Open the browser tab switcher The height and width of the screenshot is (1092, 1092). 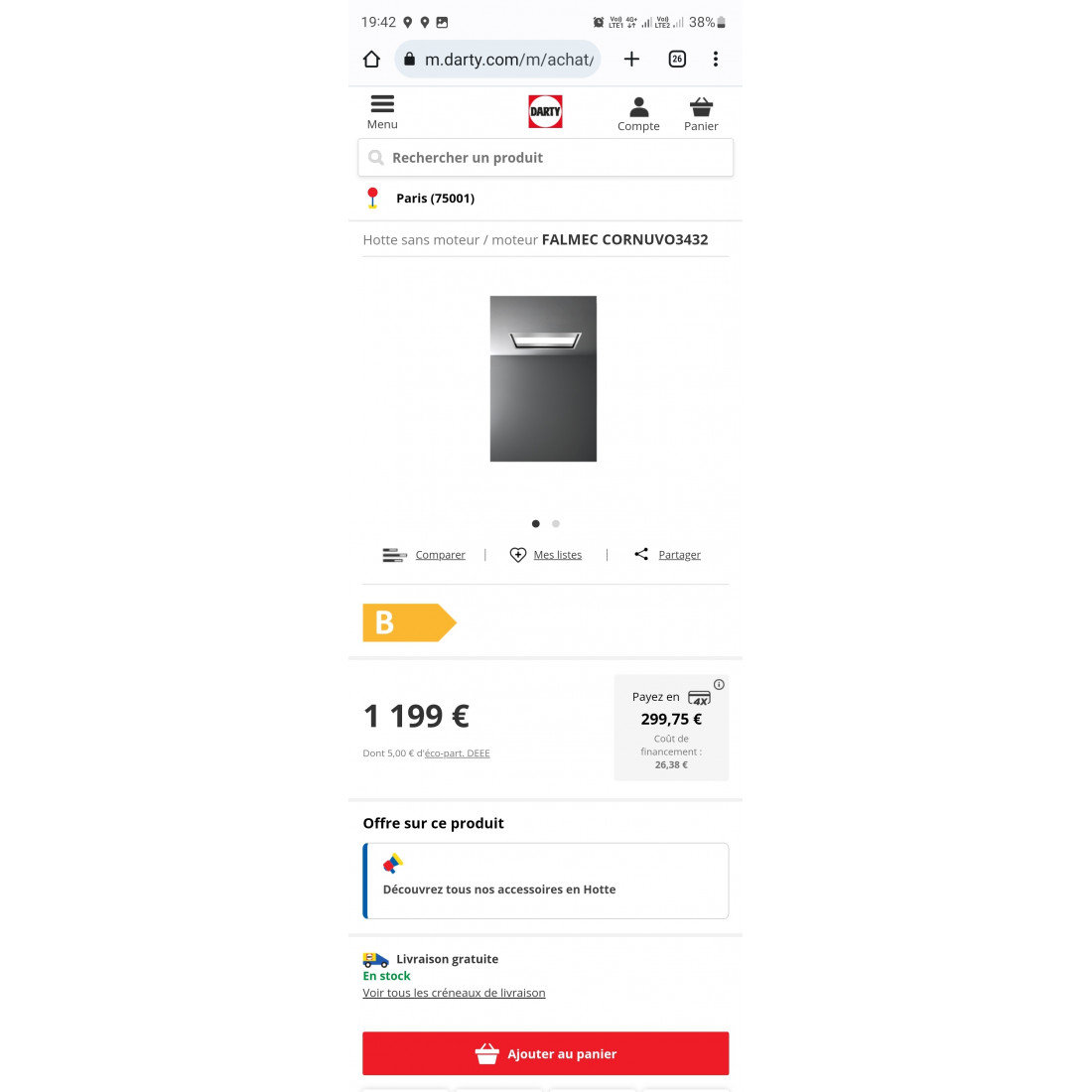[677, 60]
